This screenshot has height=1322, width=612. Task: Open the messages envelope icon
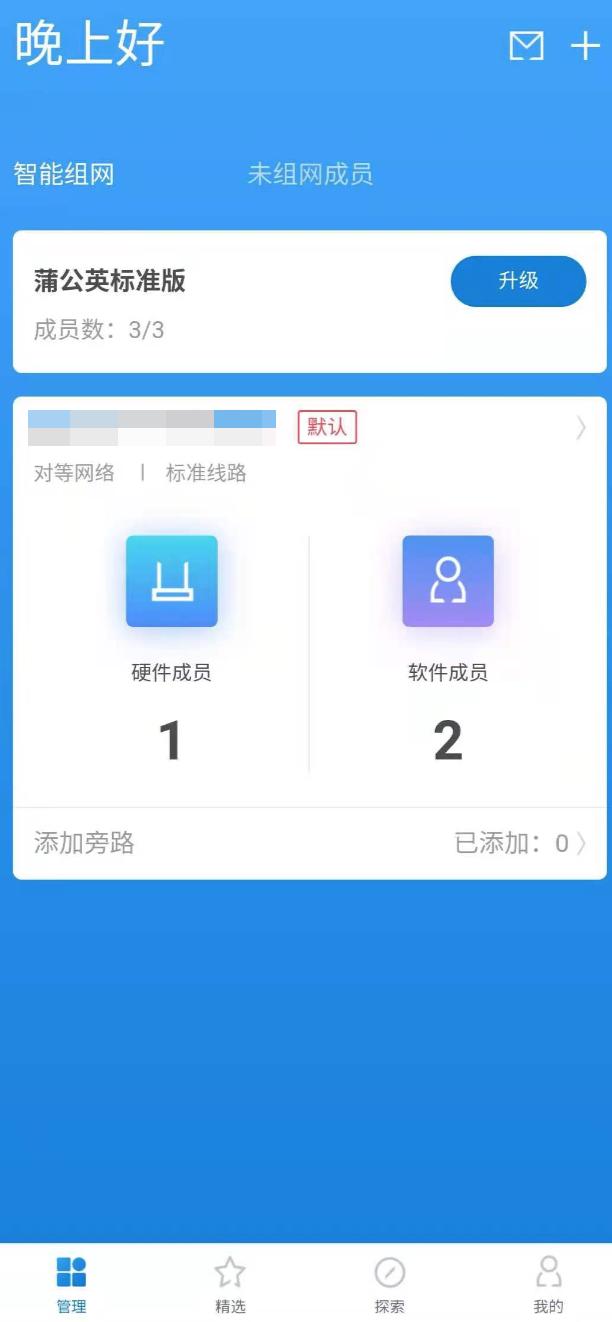click(x=527, y=46)
